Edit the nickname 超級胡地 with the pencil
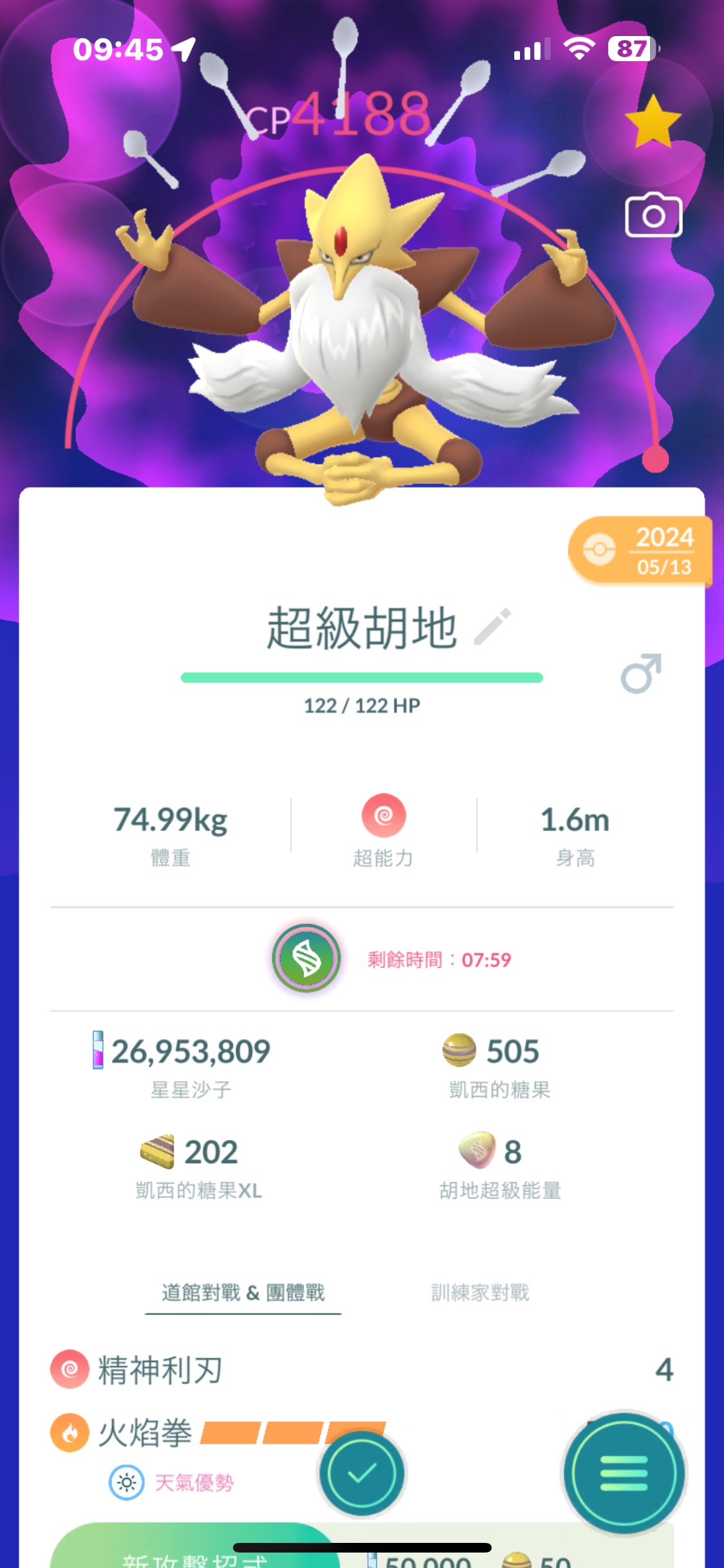The height and width of the screenshot is (1568, 724). point(492,626)
